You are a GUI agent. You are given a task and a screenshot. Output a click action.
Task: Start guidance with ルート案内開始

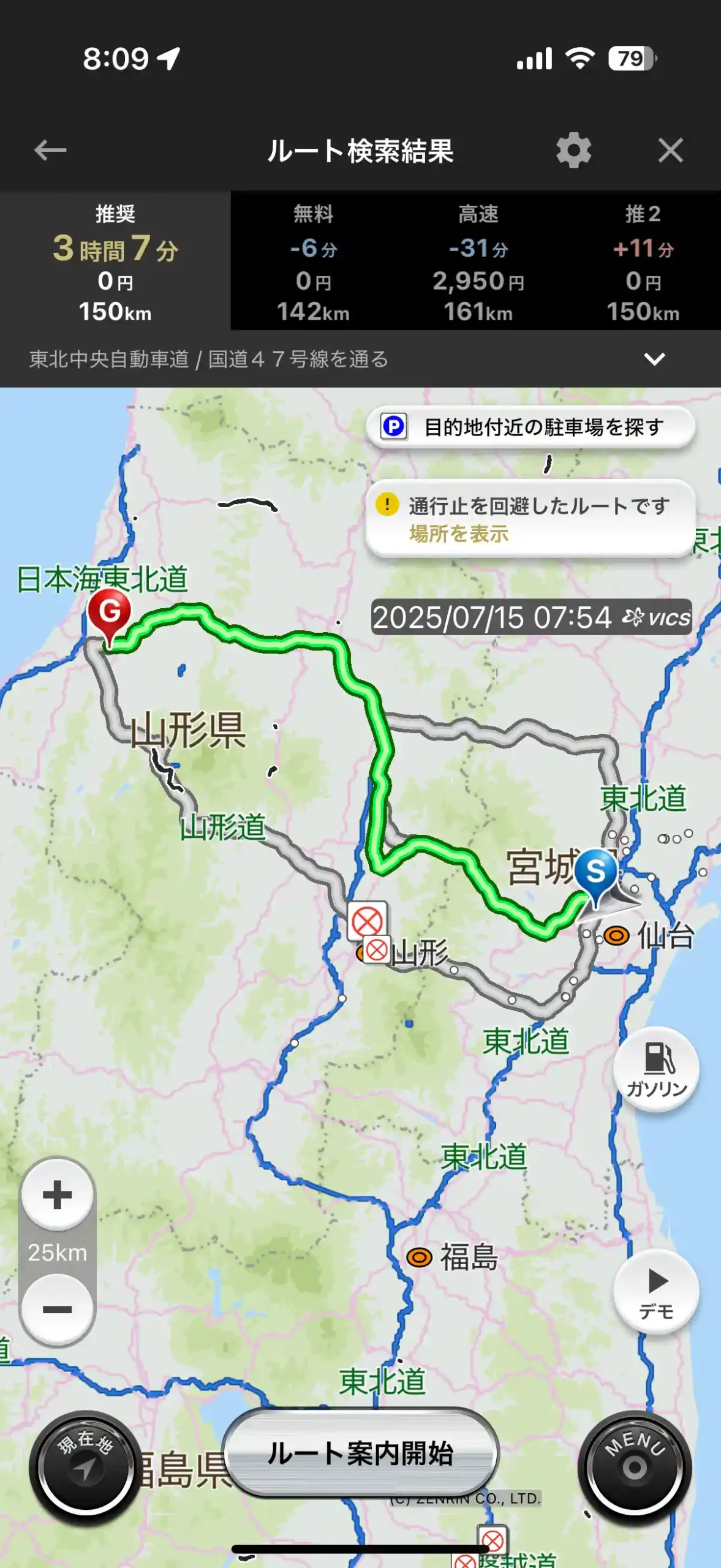pos(360,1453)
